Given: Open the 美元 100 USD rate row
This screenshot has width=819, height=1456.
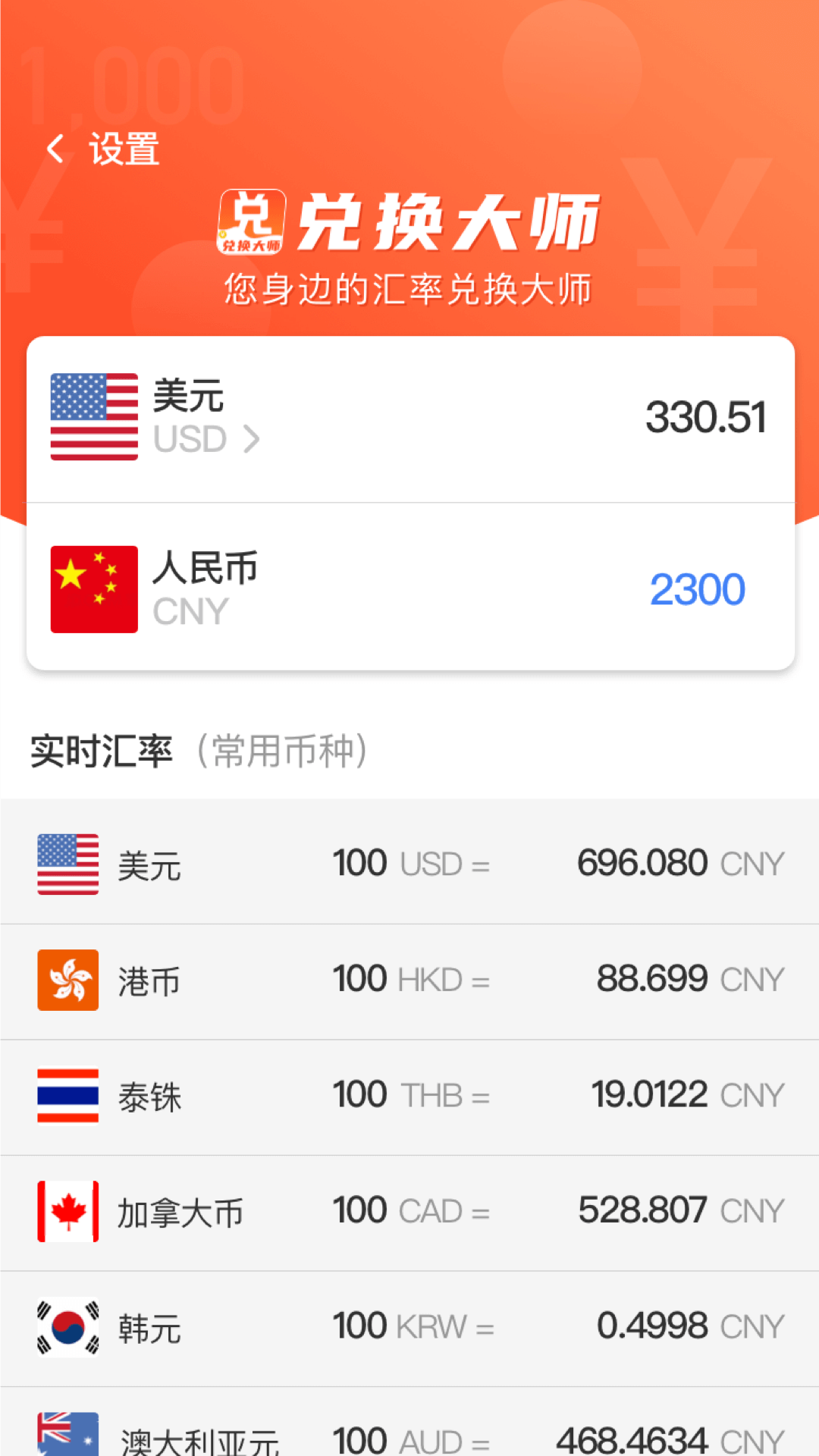Looking at the screenshot, I should click(x=409, y=864).
